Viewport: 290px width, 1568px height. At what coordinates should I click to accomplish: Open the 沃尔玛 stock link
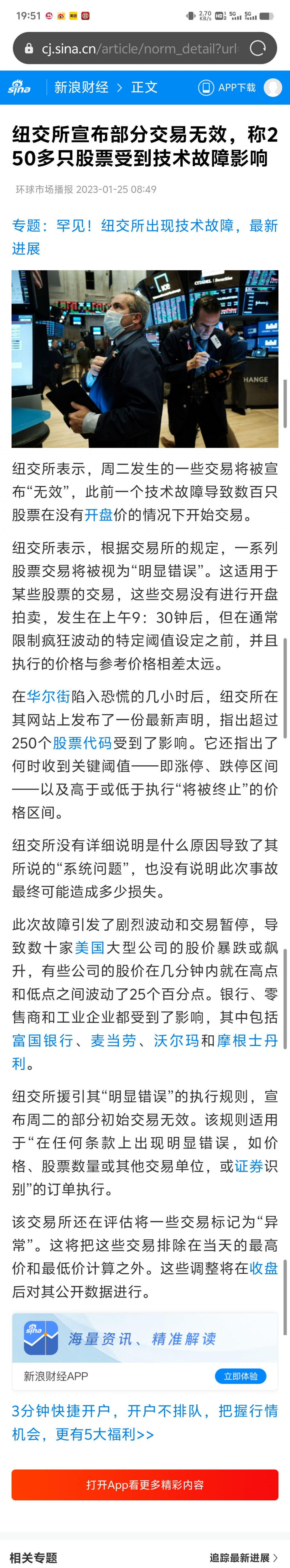tap(176, 1040)
